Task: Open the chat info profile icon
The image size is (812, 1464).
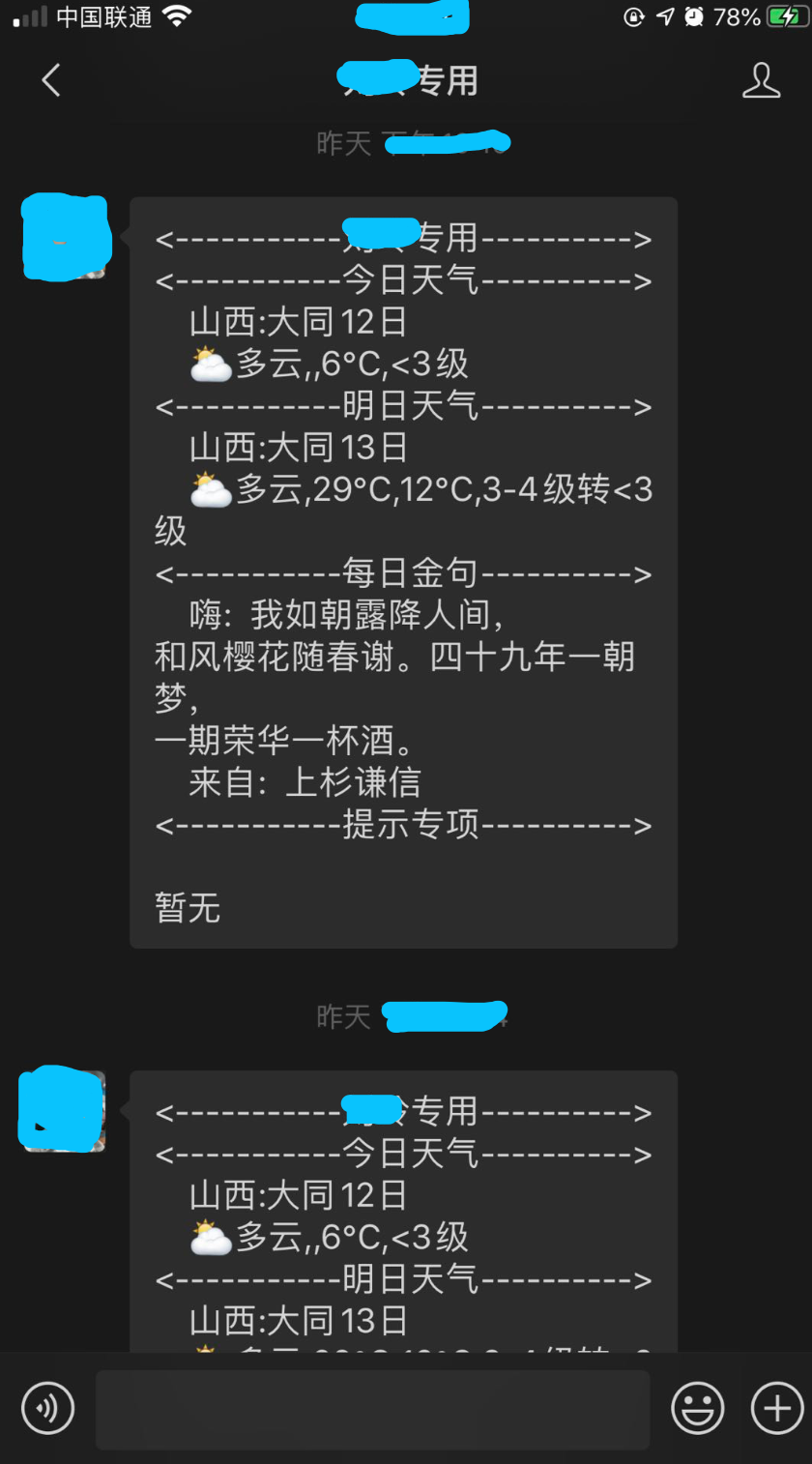Action: coord(761,80)
